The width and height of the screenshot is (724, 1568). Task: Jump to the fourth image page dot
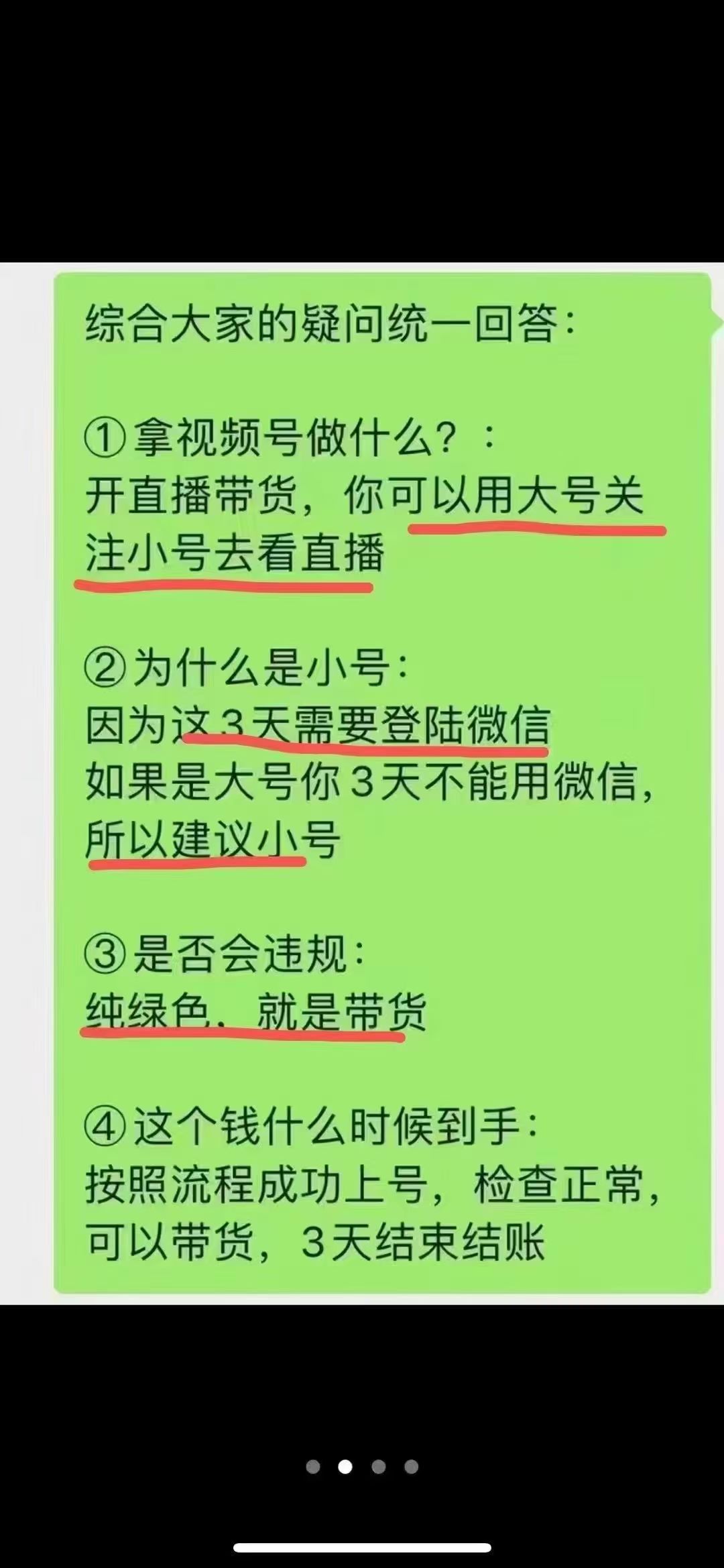click(412, 1467)
